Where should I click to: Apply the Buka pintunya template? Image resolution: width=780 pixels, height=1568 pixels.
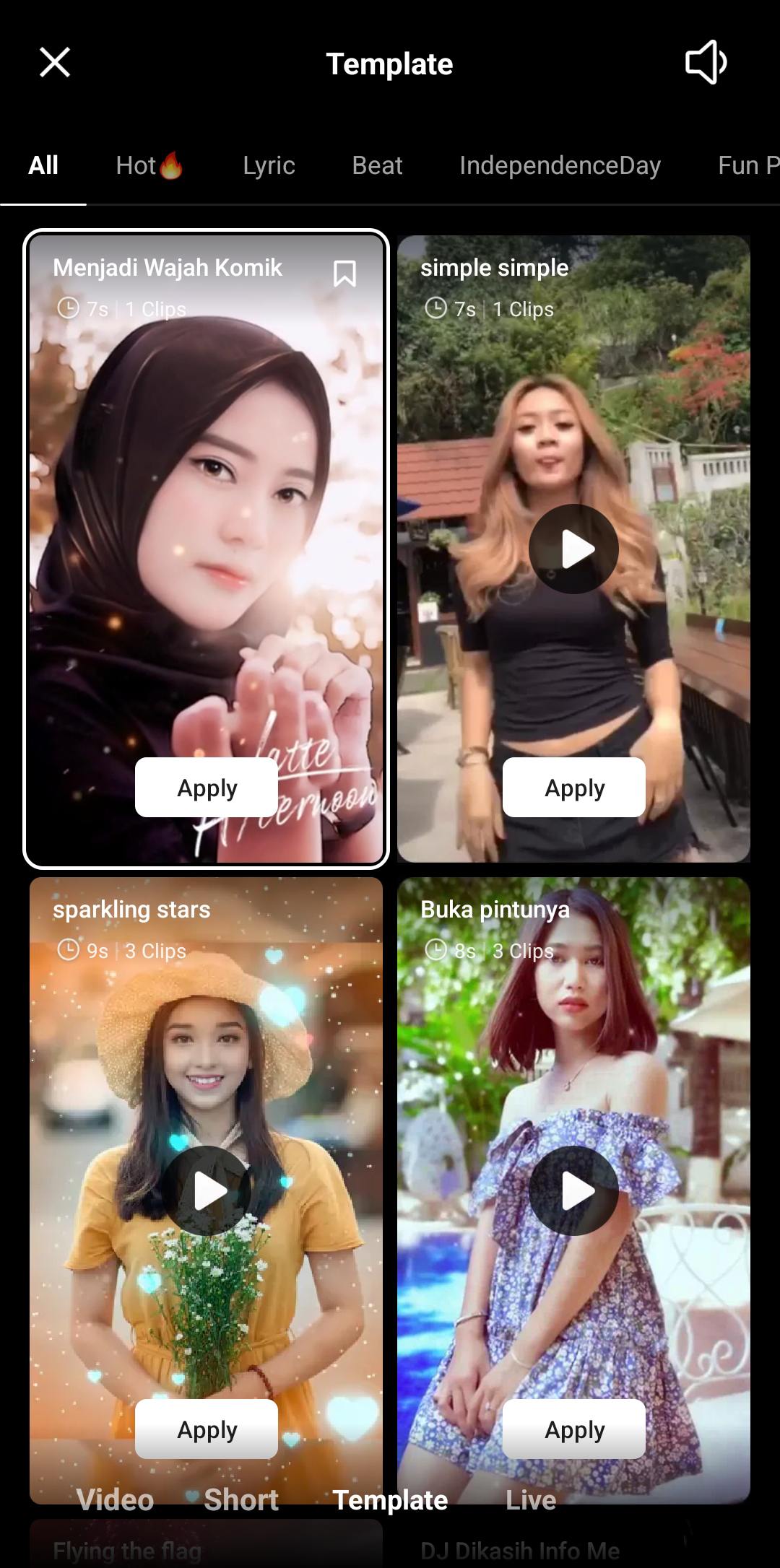tap(573, 1429)
